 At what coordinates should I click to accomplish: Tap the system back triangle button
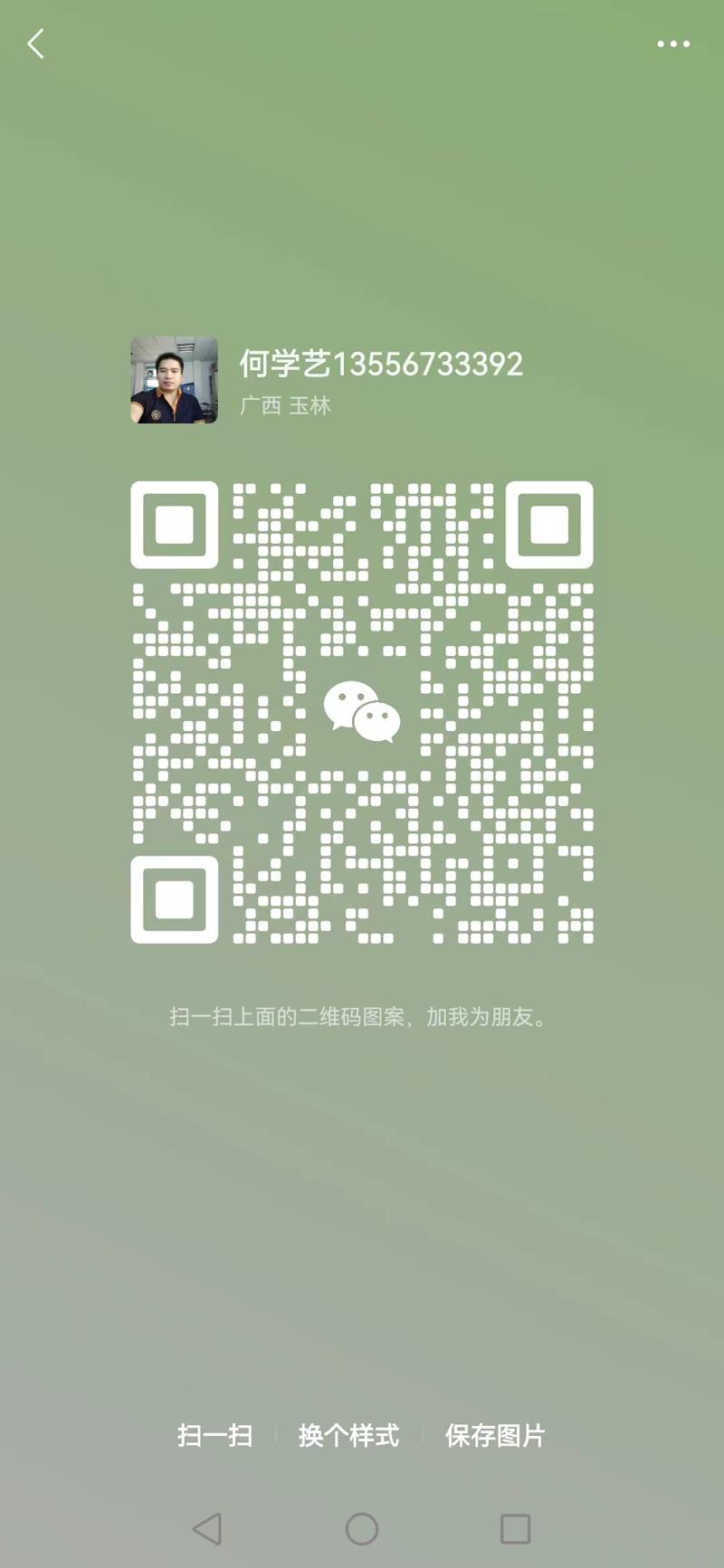click(208, 1529)
